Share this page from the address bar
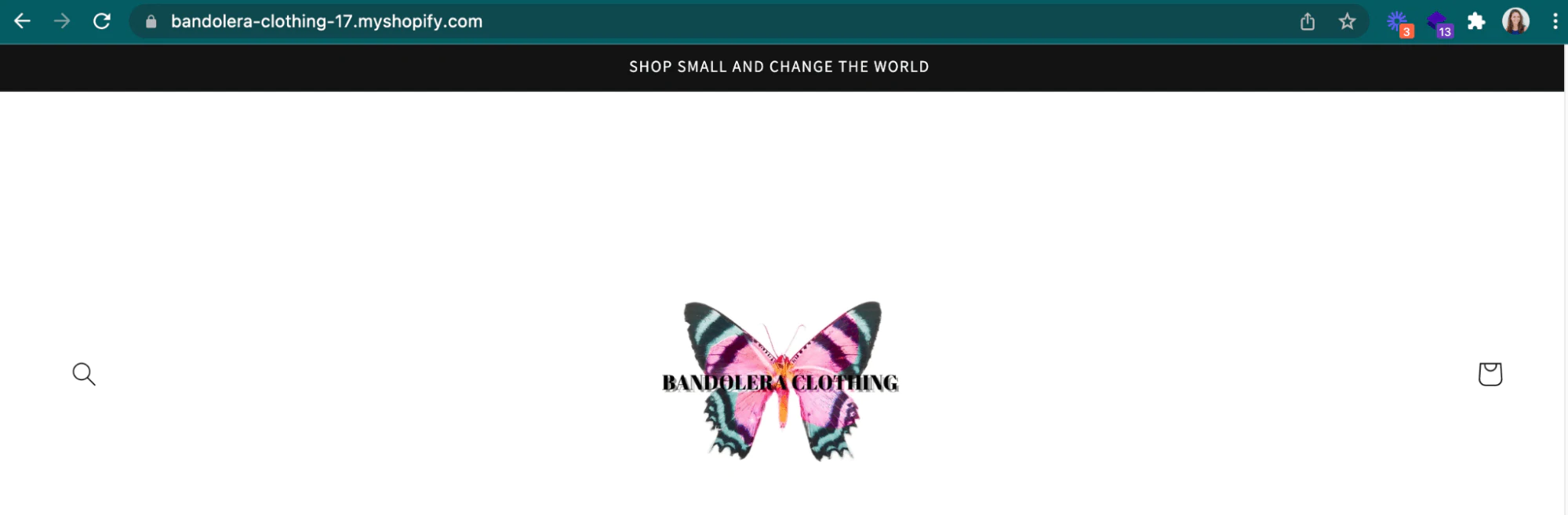This screenshot has height=515, width=1568. (1307, 21)
